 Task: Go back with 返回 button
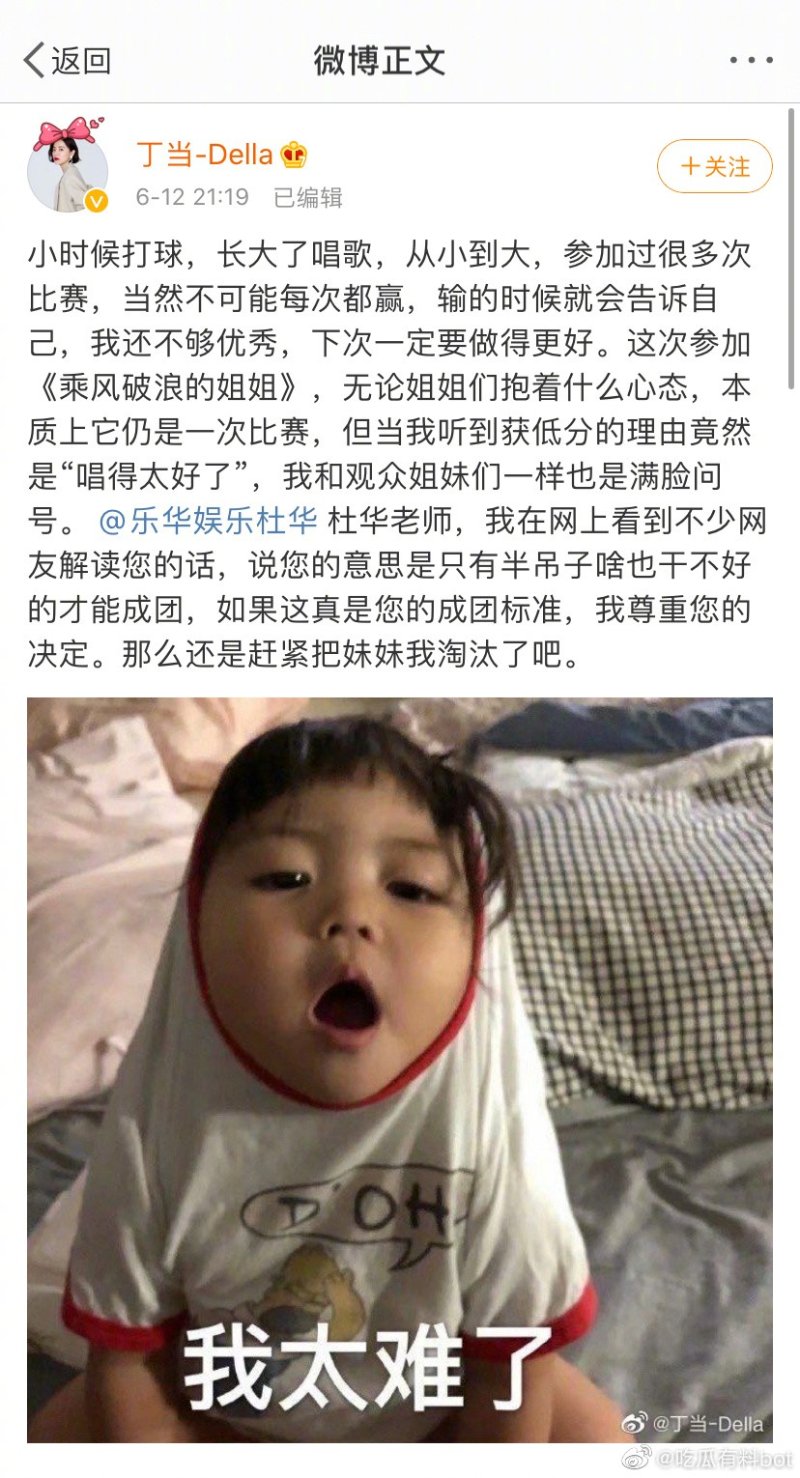[x=68, y=61]
